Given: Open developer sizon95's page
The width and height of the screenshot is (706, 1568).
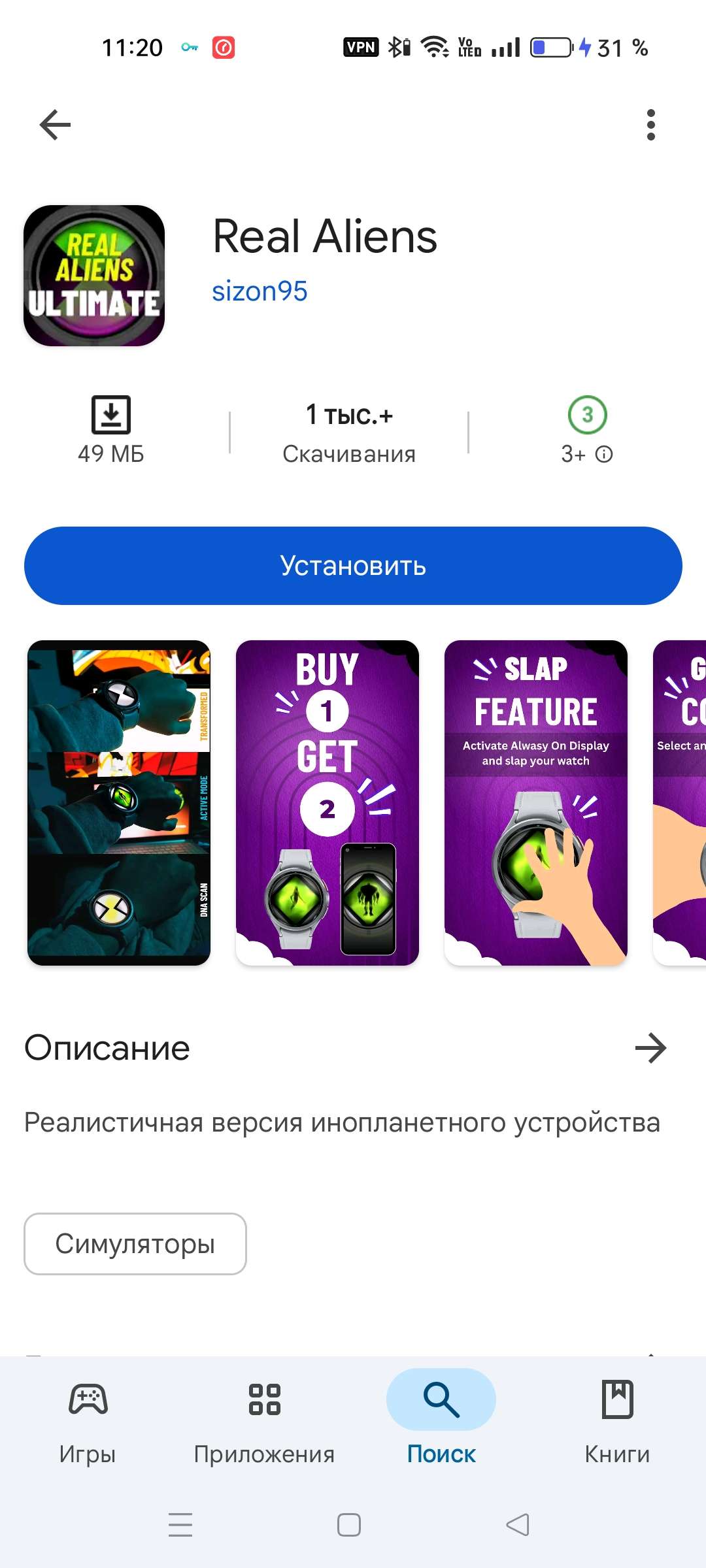Looking at the screenshot, I should (260, 291).
